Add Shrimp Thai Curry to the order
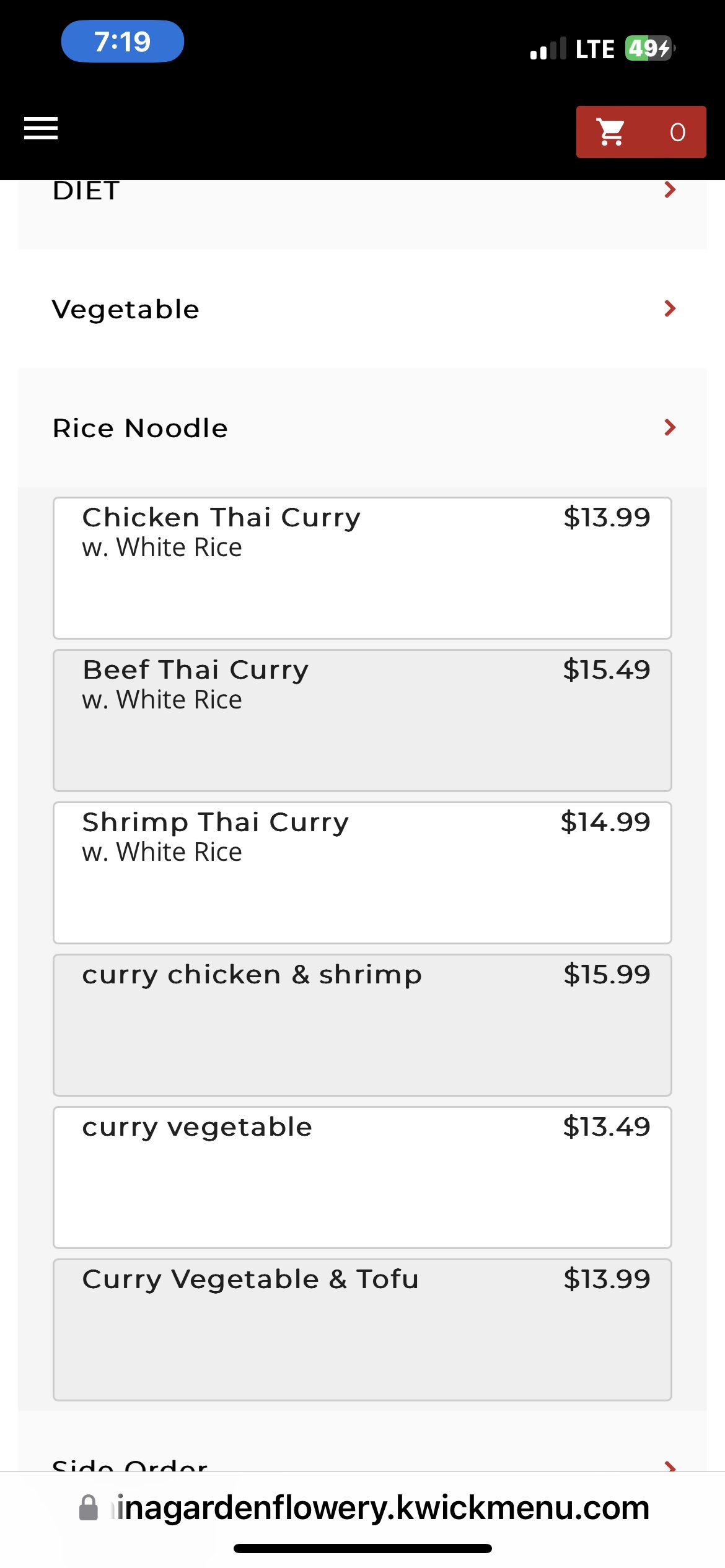This screenshot has width=725, height=1568. pos(362,873)
